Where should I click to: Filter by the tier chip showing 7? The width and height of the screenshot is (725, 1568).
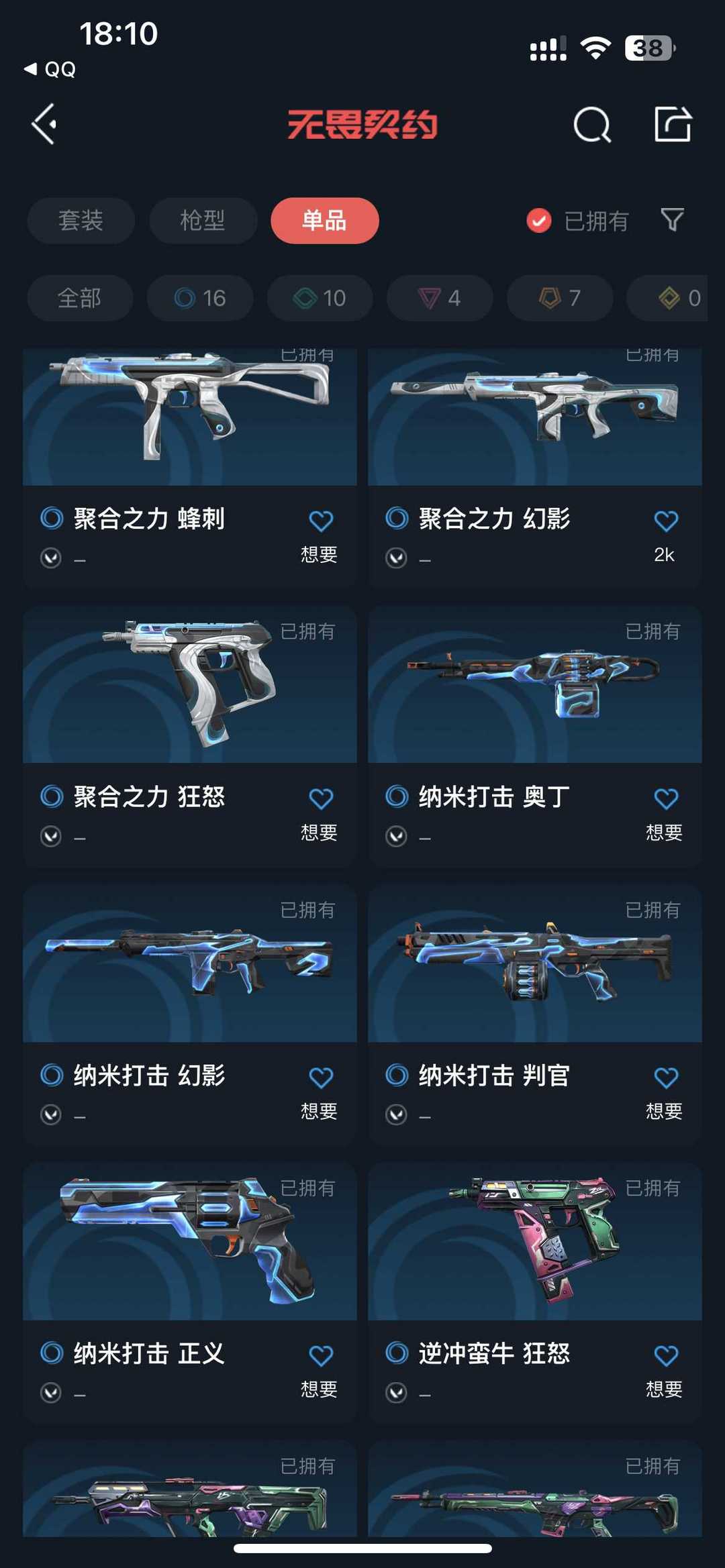coord(560,298)
